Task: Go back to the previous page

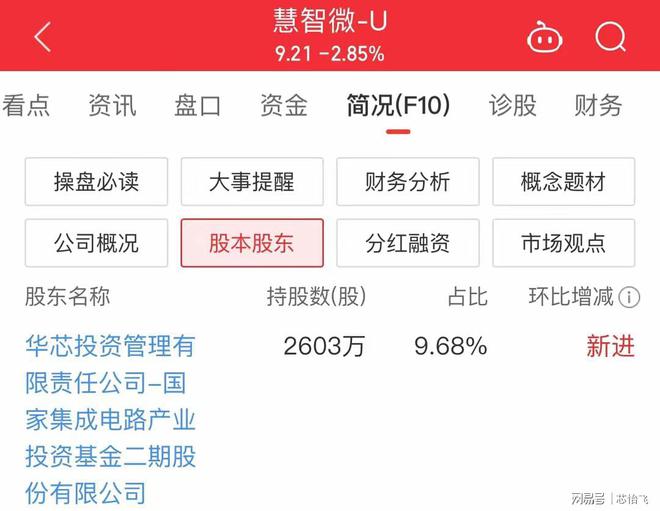Action: pos(42,37)
